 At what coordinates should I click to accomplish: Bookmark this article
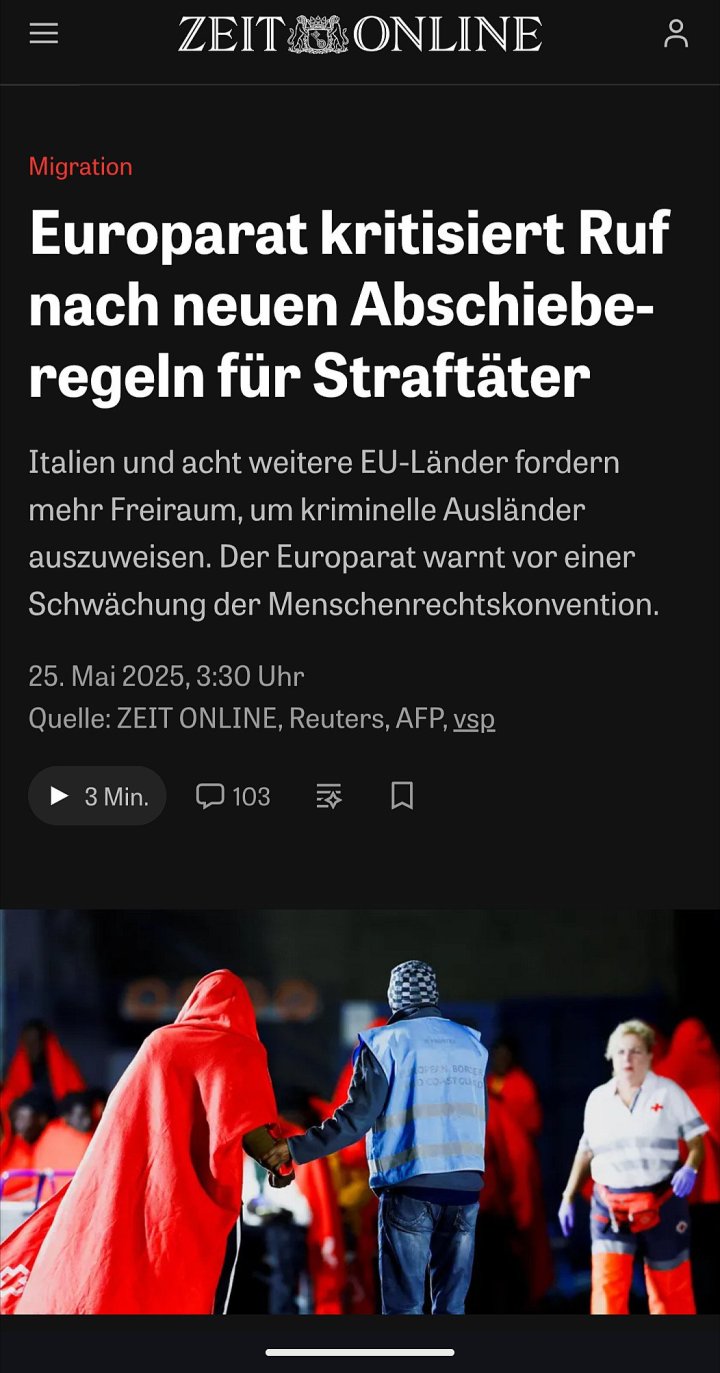tap(402, 796)
